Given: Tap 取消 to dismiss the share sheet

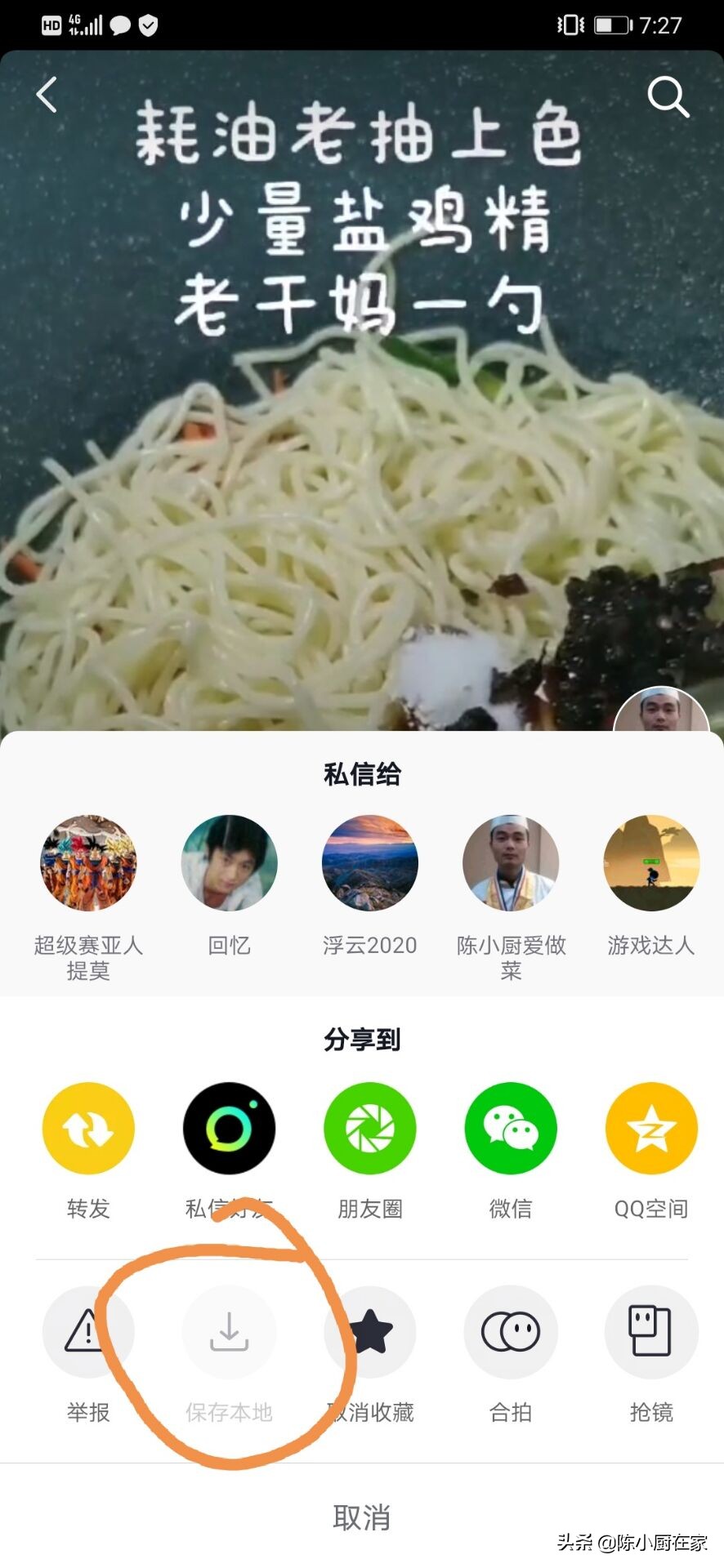Looking at the screenshot, I should 362,1517.
